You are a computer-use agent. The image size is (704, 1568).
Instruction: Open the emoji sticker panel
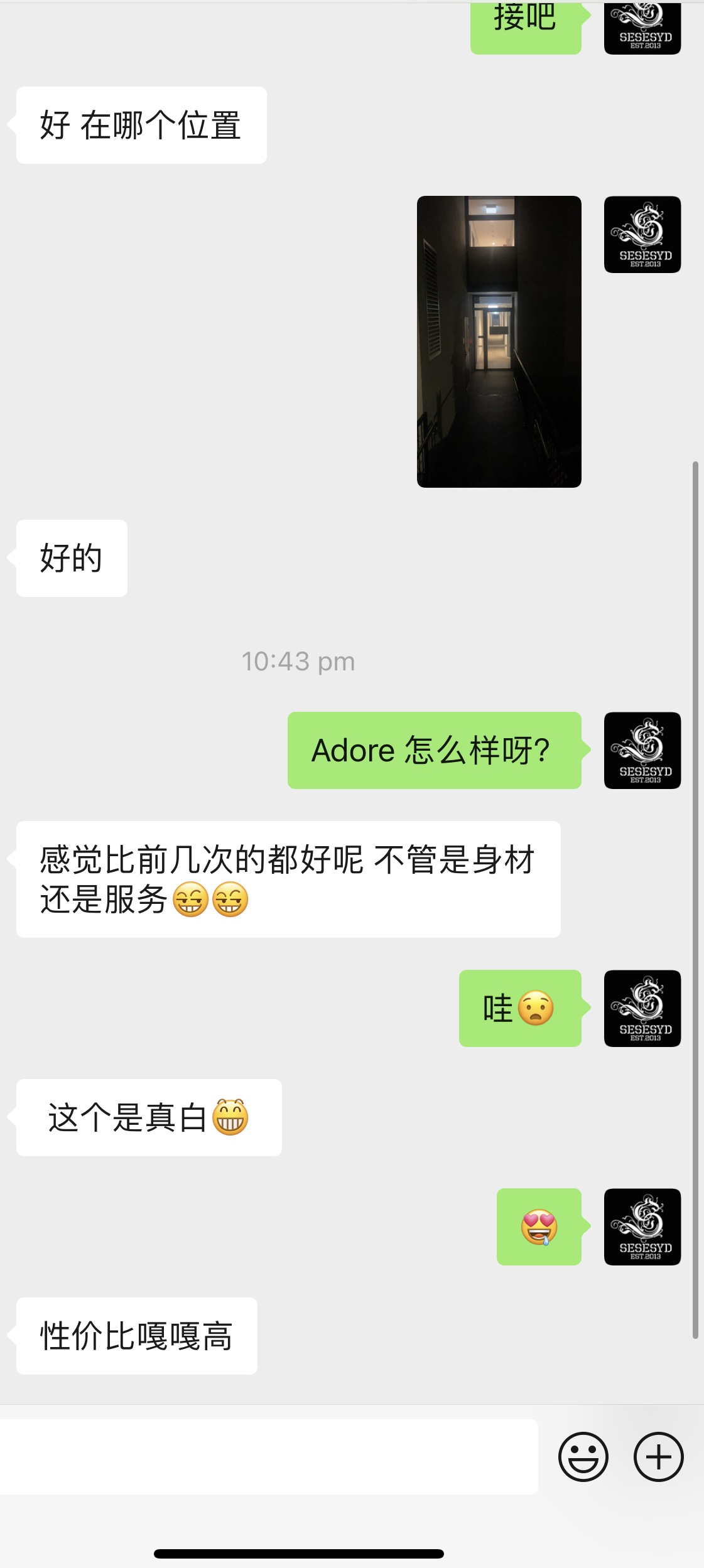pos(583,1456)
